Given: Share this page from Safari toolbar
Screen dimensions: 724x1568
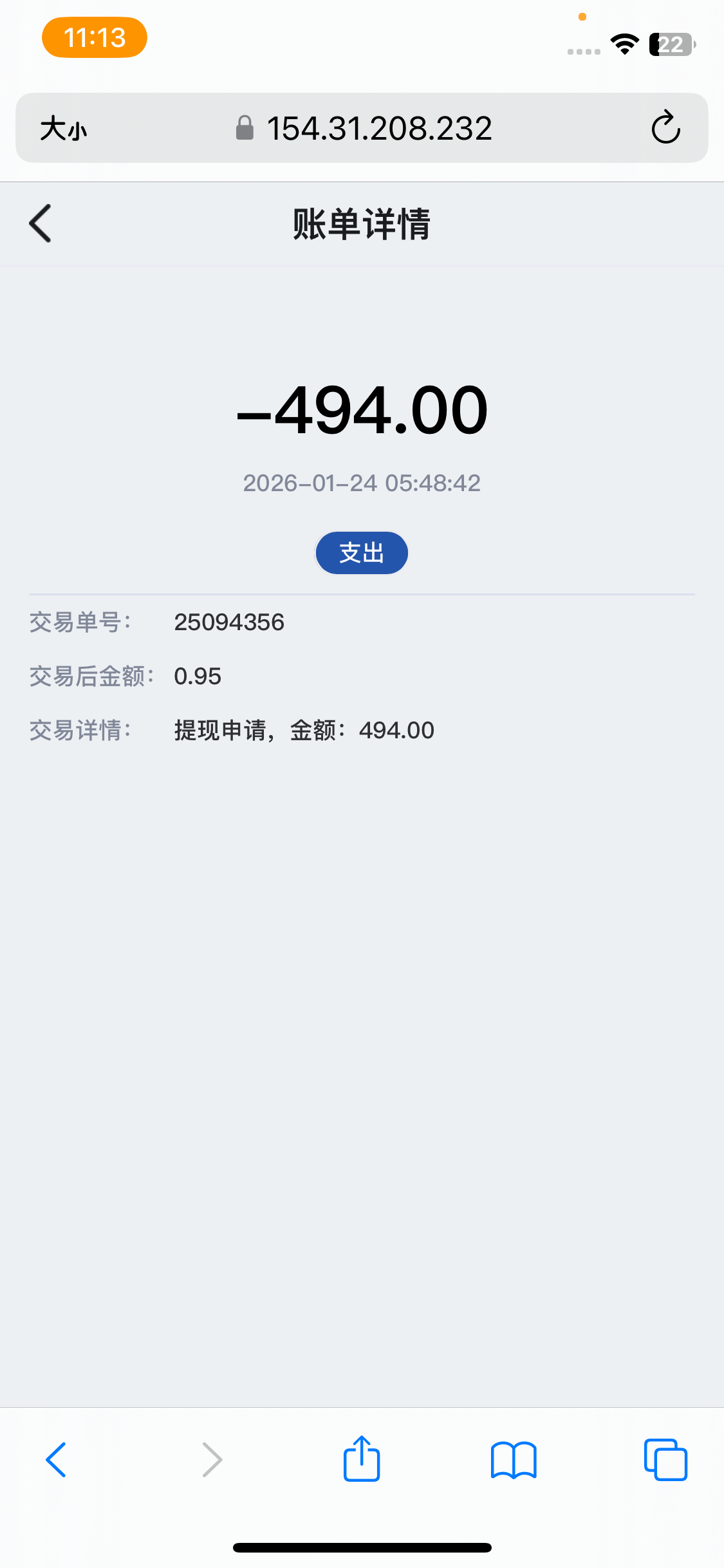Looking at the screenshot, I should coord(362,1459).
